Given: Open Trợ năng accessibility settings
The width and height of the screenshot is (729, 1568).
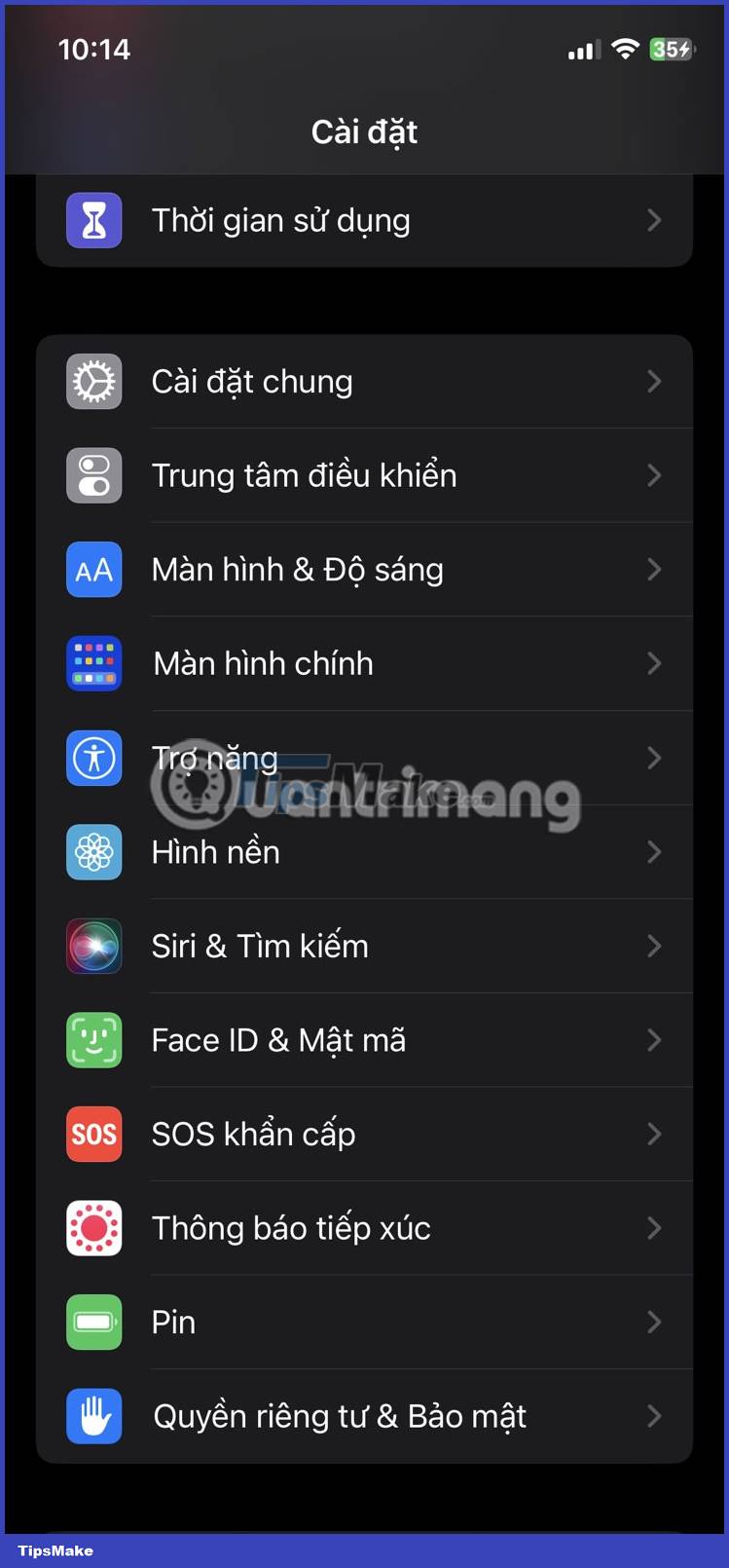Looking at the screenshot, I should tap(364, 758).
